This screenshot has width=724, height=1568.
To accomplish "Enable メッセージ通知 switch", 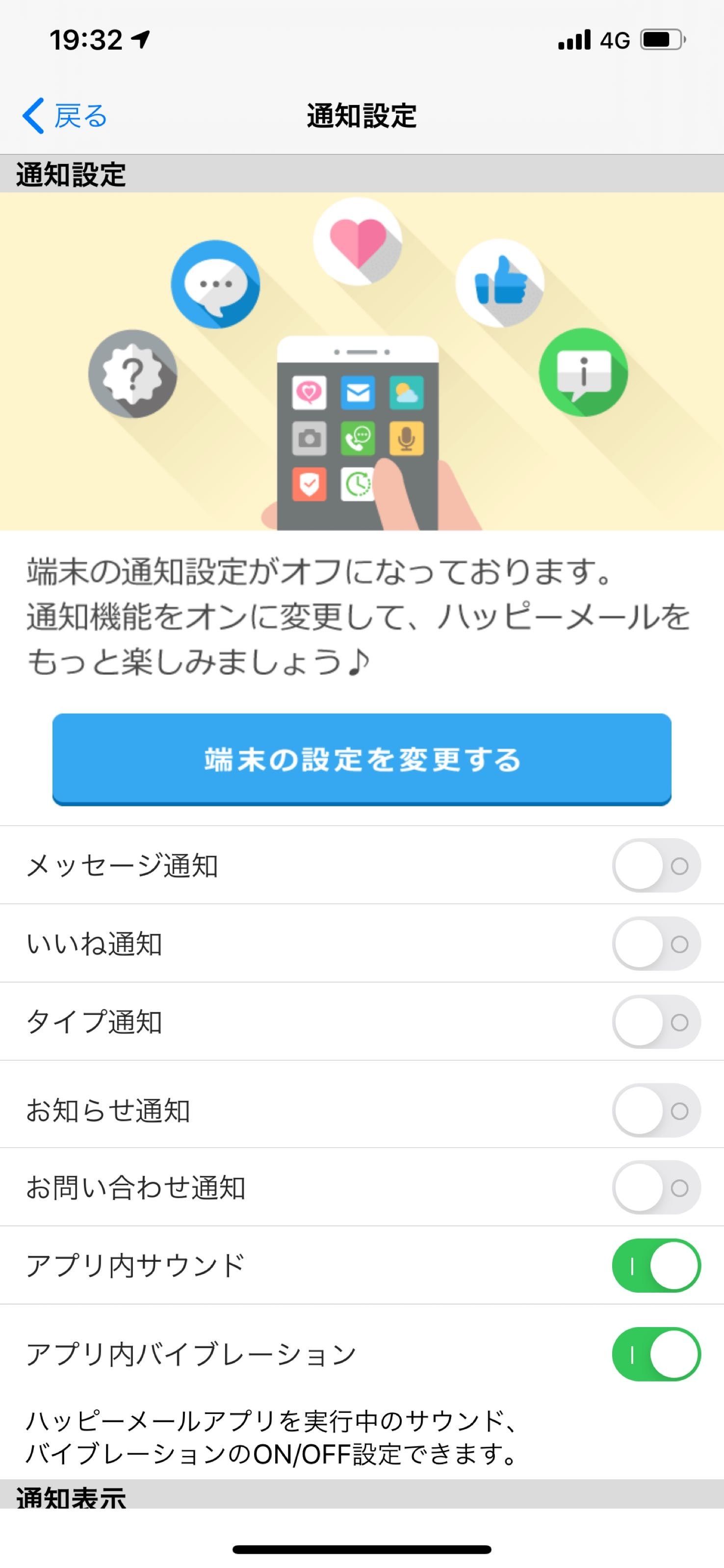I will (656, 865).
